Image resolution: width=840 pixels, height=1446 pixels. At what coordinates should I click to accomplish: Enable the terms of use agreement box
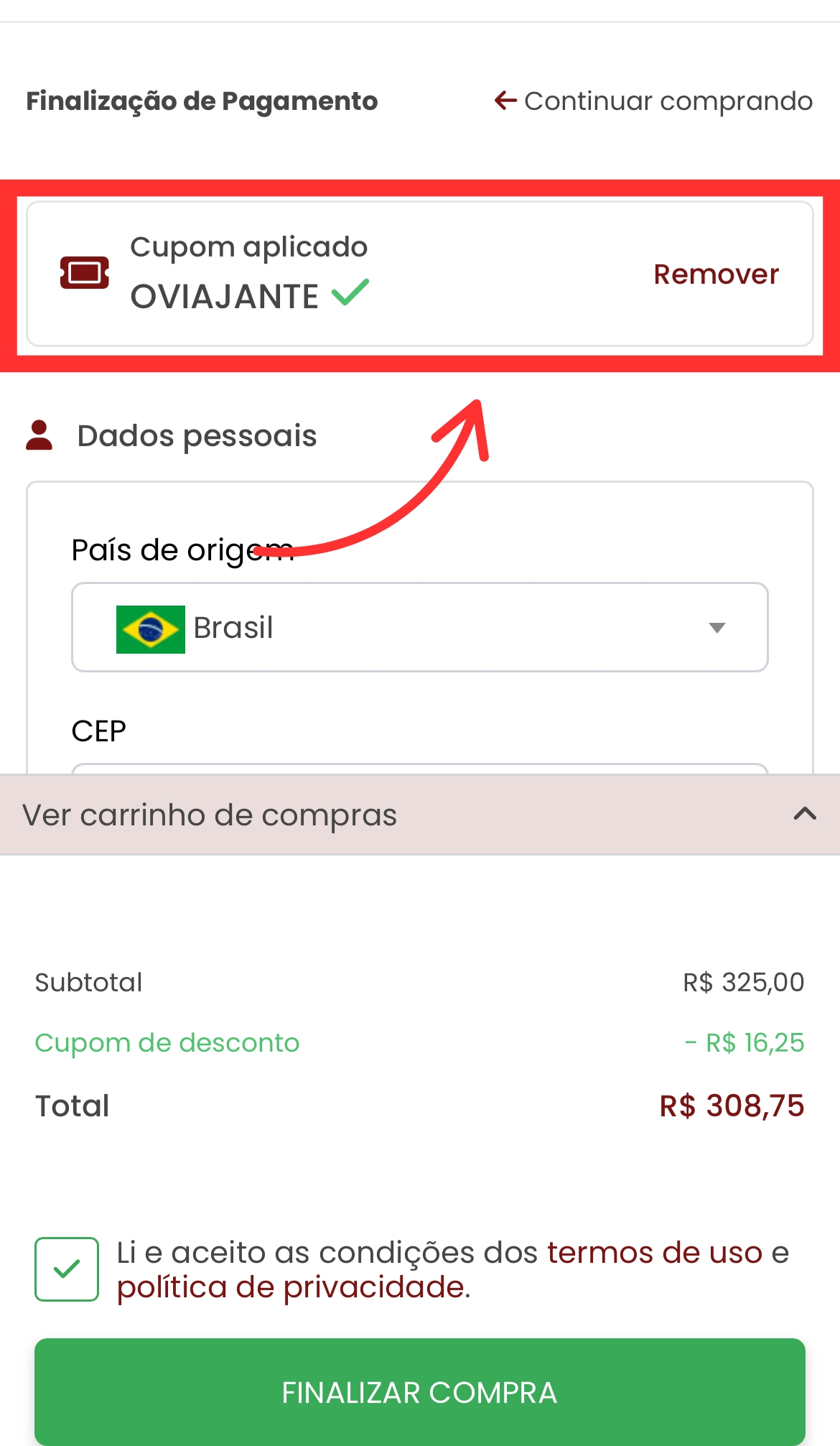66,1268
